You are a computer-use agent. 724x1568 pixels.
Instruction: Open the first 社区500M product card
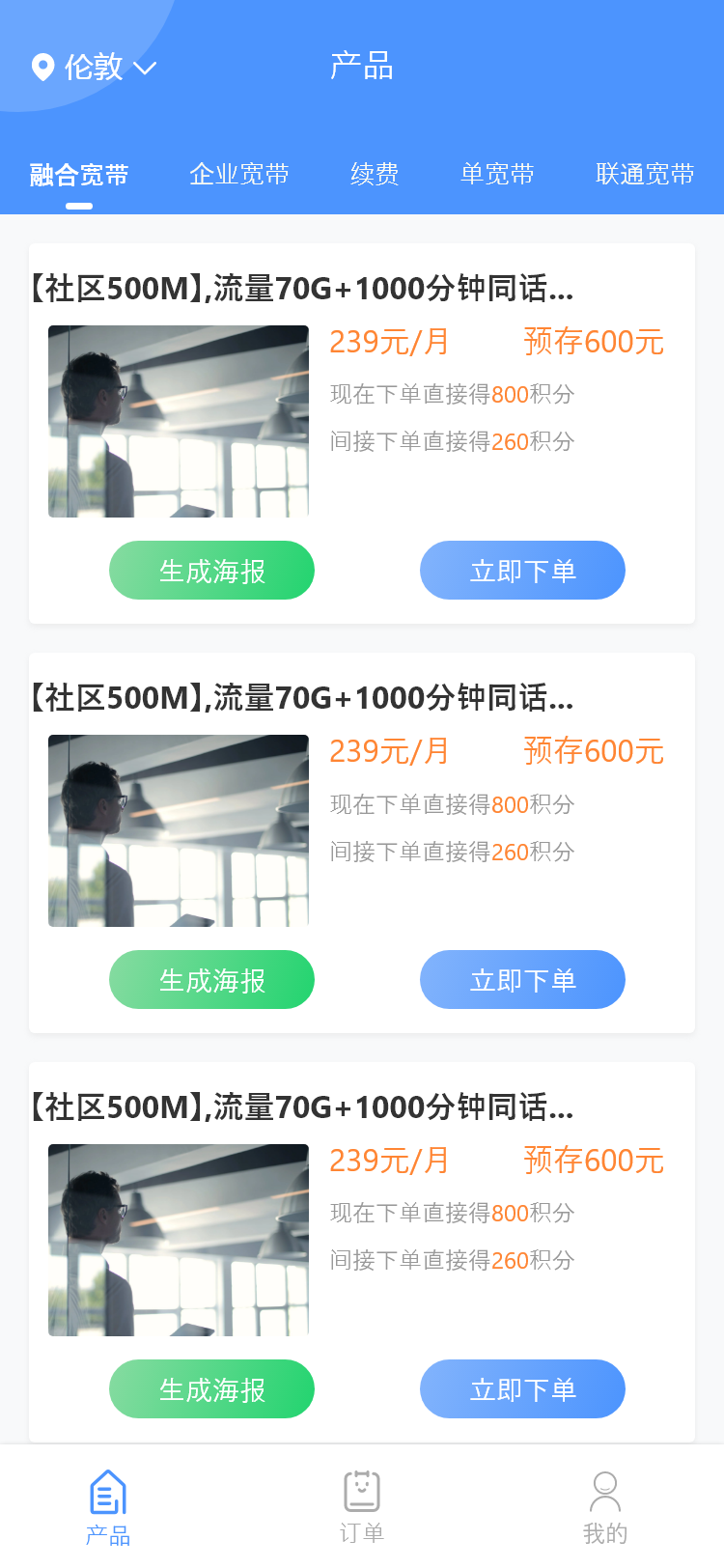pos(302,289)
